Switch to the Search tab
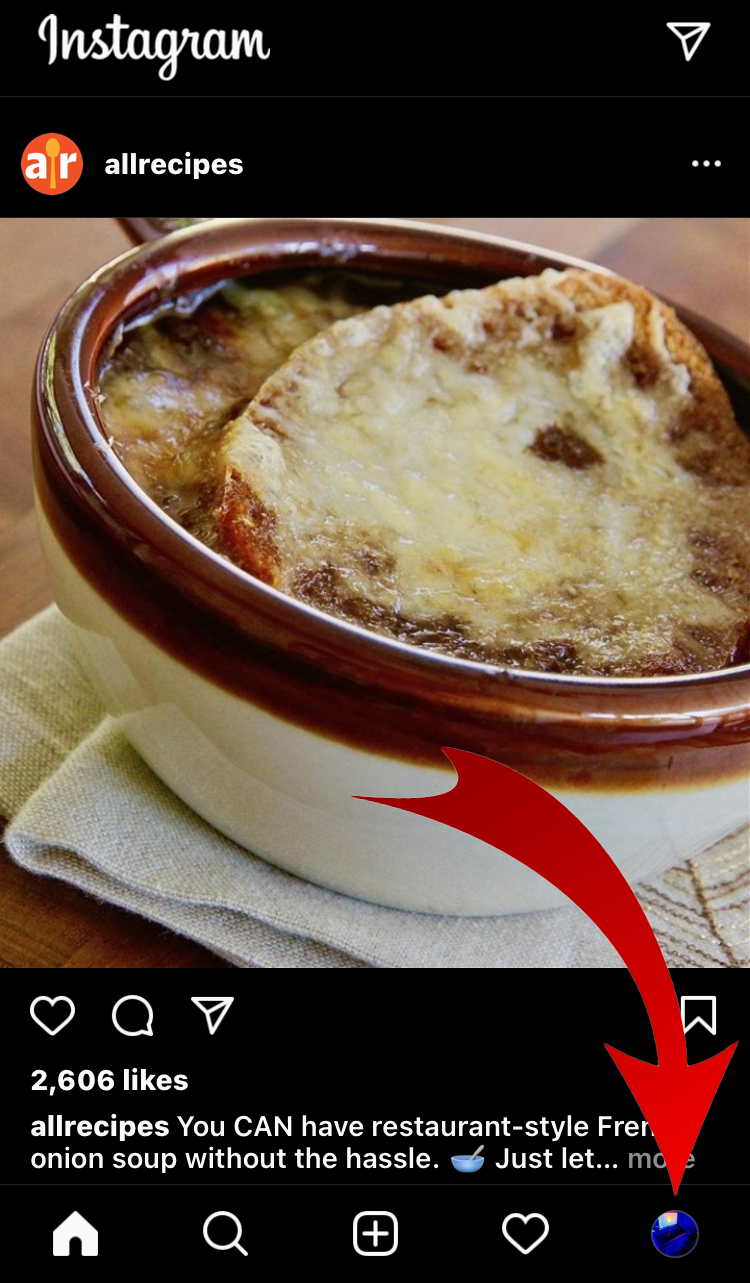This screenshot has height=1283, width=750. click(x=225, y=1234)
